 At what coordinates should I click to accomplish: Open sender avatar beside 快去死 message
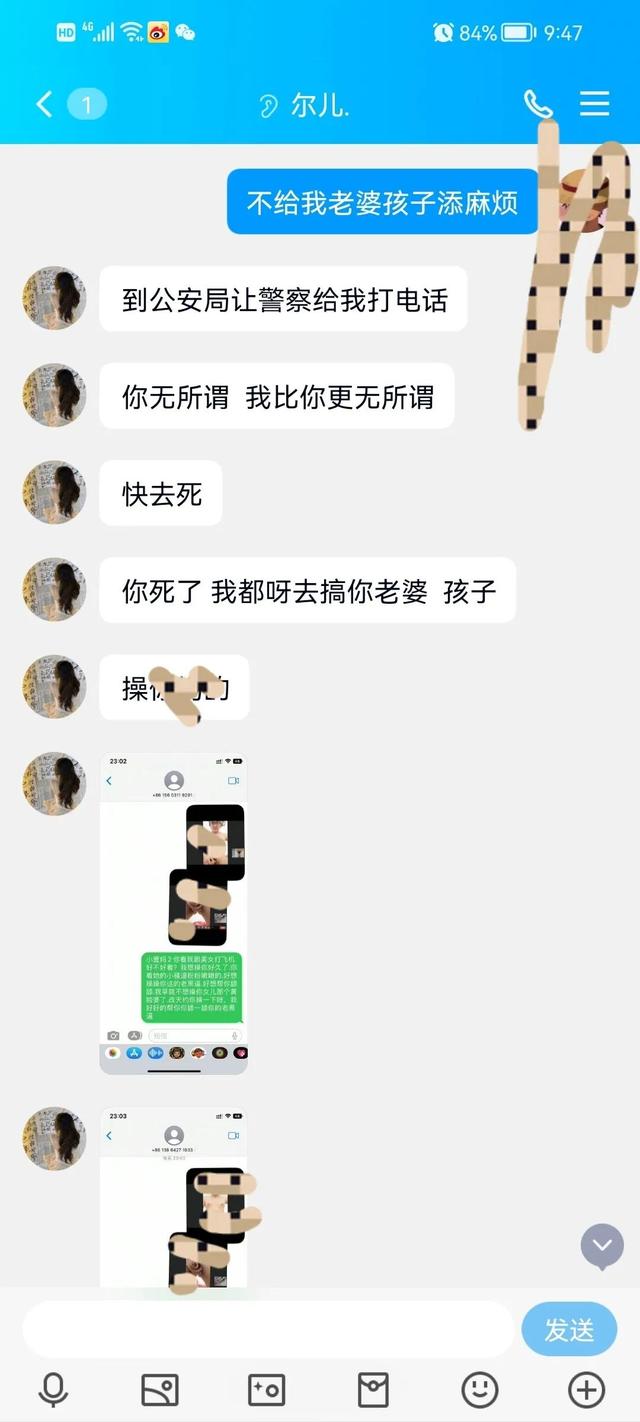[54, 492]
